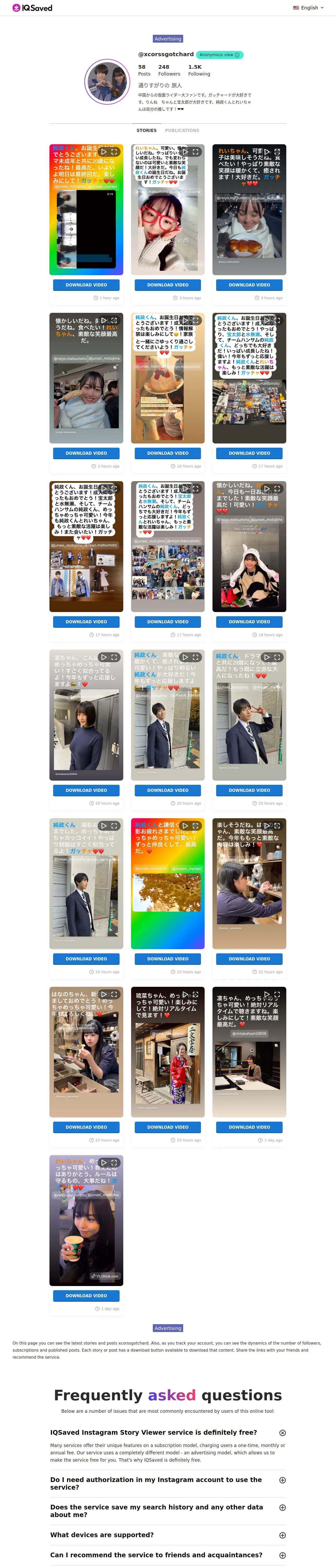The width and height of the screenshot is (336, 1568).
Task: Download the video posted 23 hours ago
Action: click(168, 1127)
